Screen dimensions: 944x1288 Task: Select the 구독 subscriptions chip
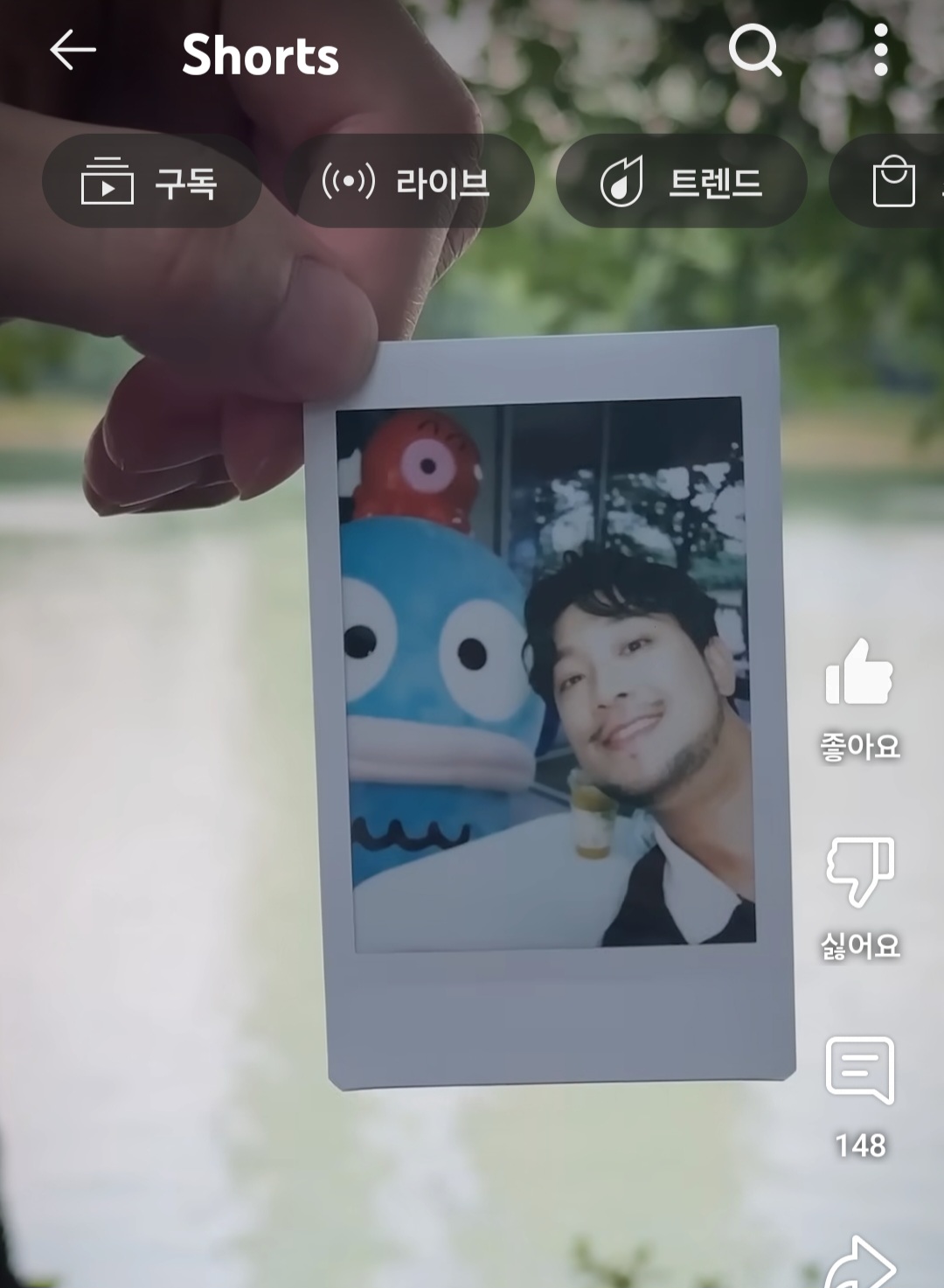[x=151, y=183]
